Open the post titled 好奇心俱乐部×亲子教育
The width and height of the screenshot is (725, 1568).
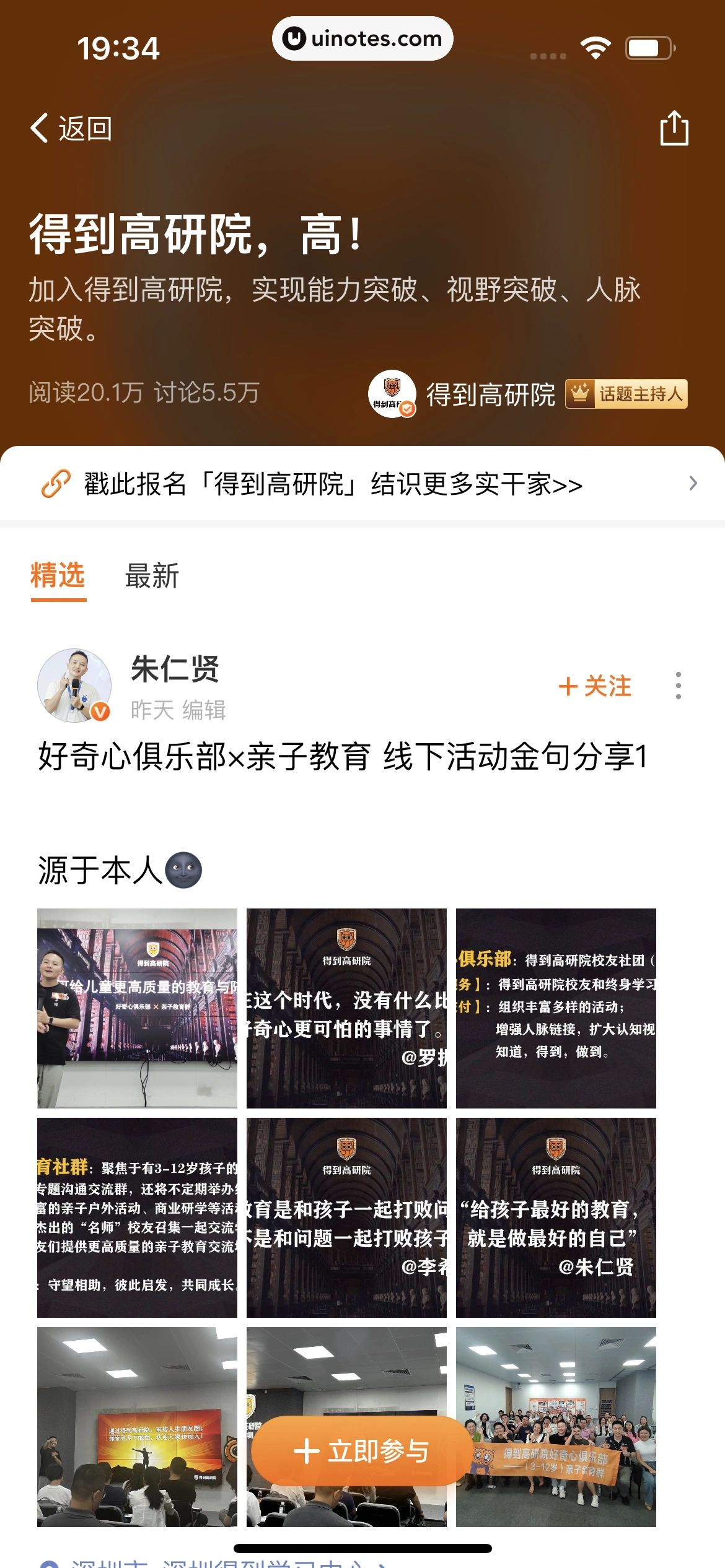point(343,757)
